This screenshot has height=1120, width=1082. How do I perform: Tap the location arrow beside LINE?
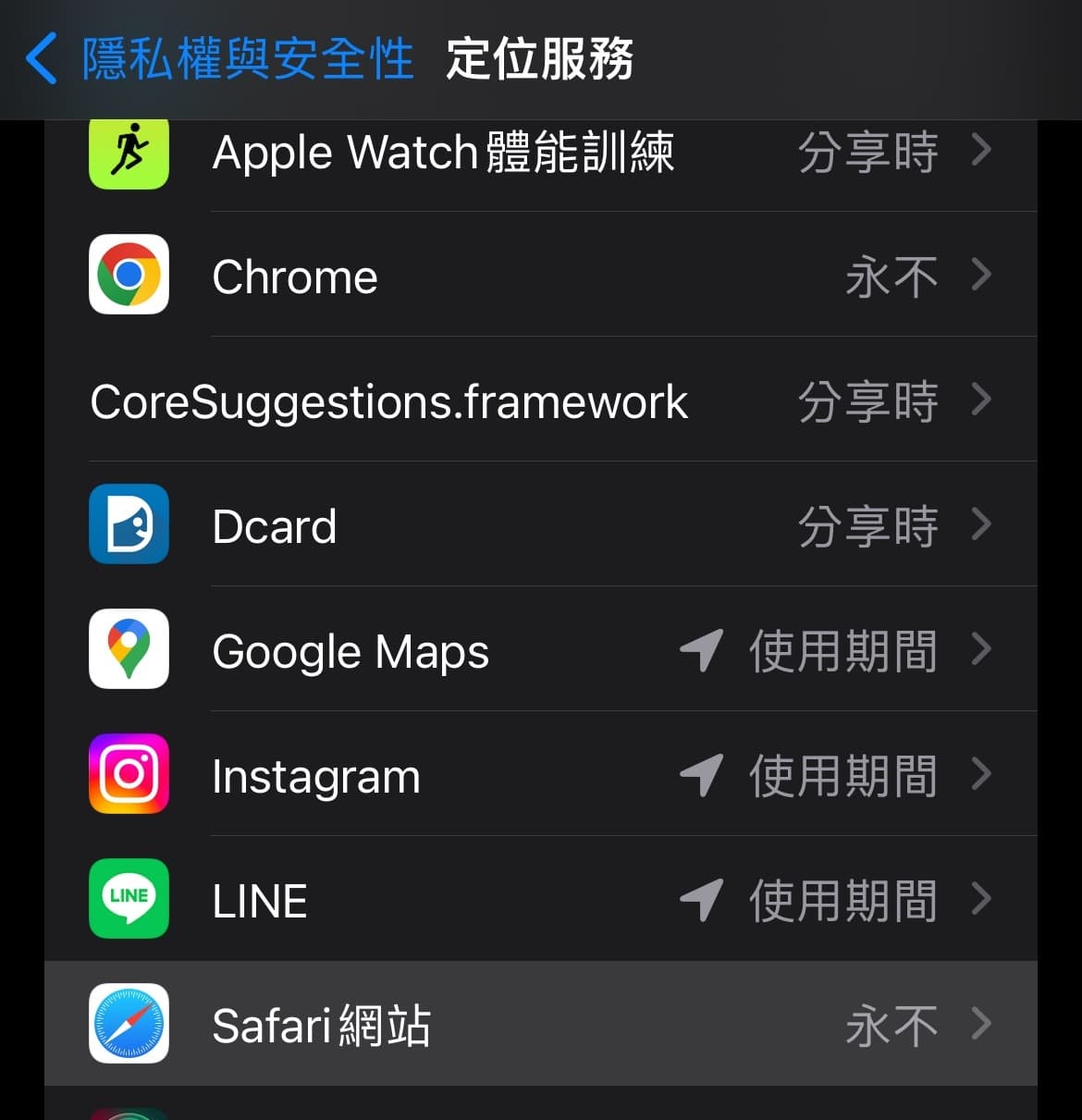click(x=700, y=900)
